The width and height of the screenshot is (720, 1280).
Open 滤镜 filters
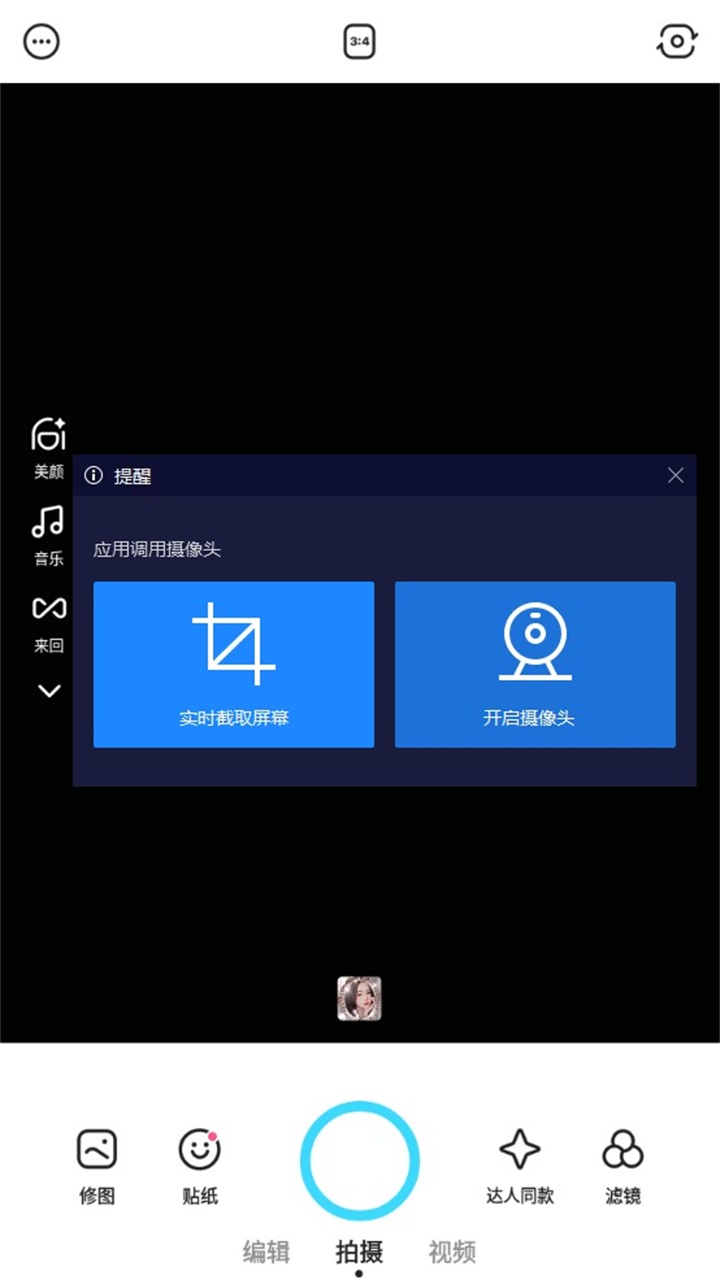[x=623, y=1163]
